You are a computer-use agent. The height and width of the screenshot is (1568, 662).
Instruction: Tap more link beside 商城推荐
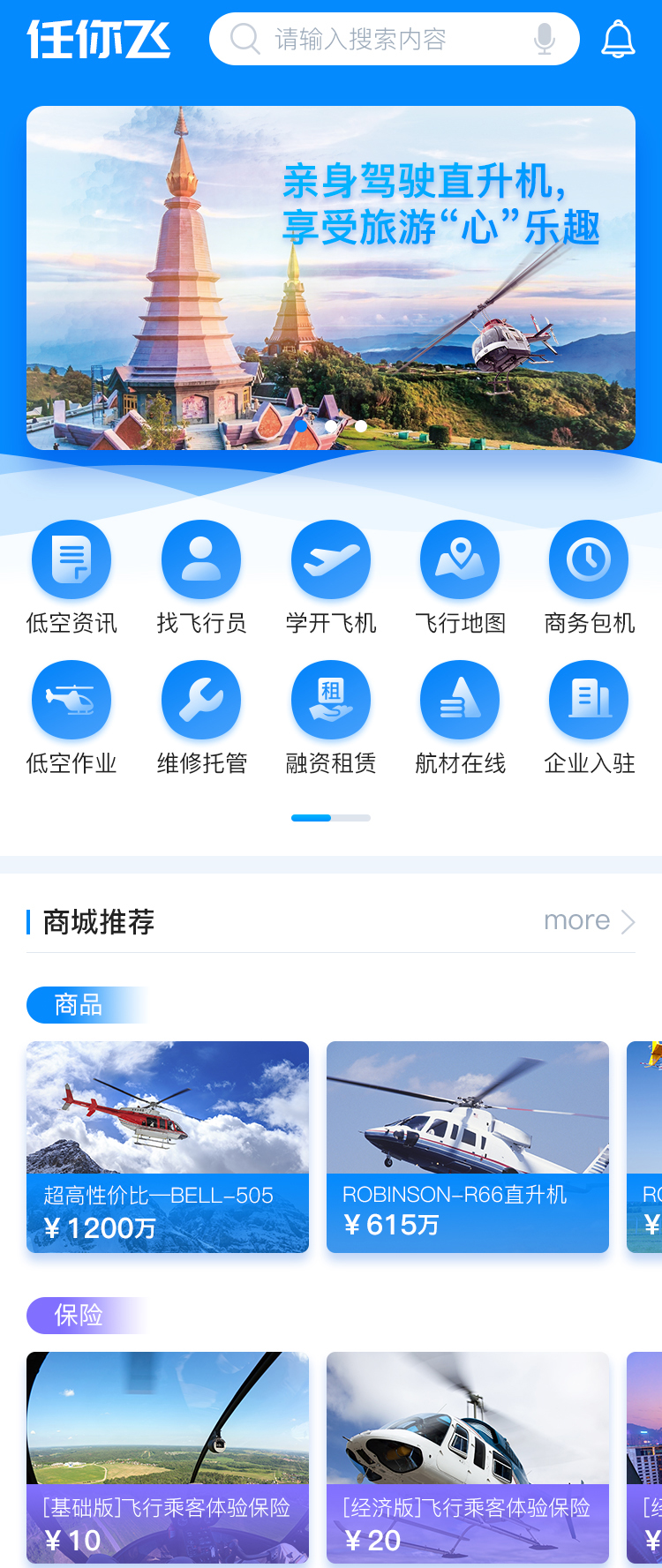click(588, 921)
